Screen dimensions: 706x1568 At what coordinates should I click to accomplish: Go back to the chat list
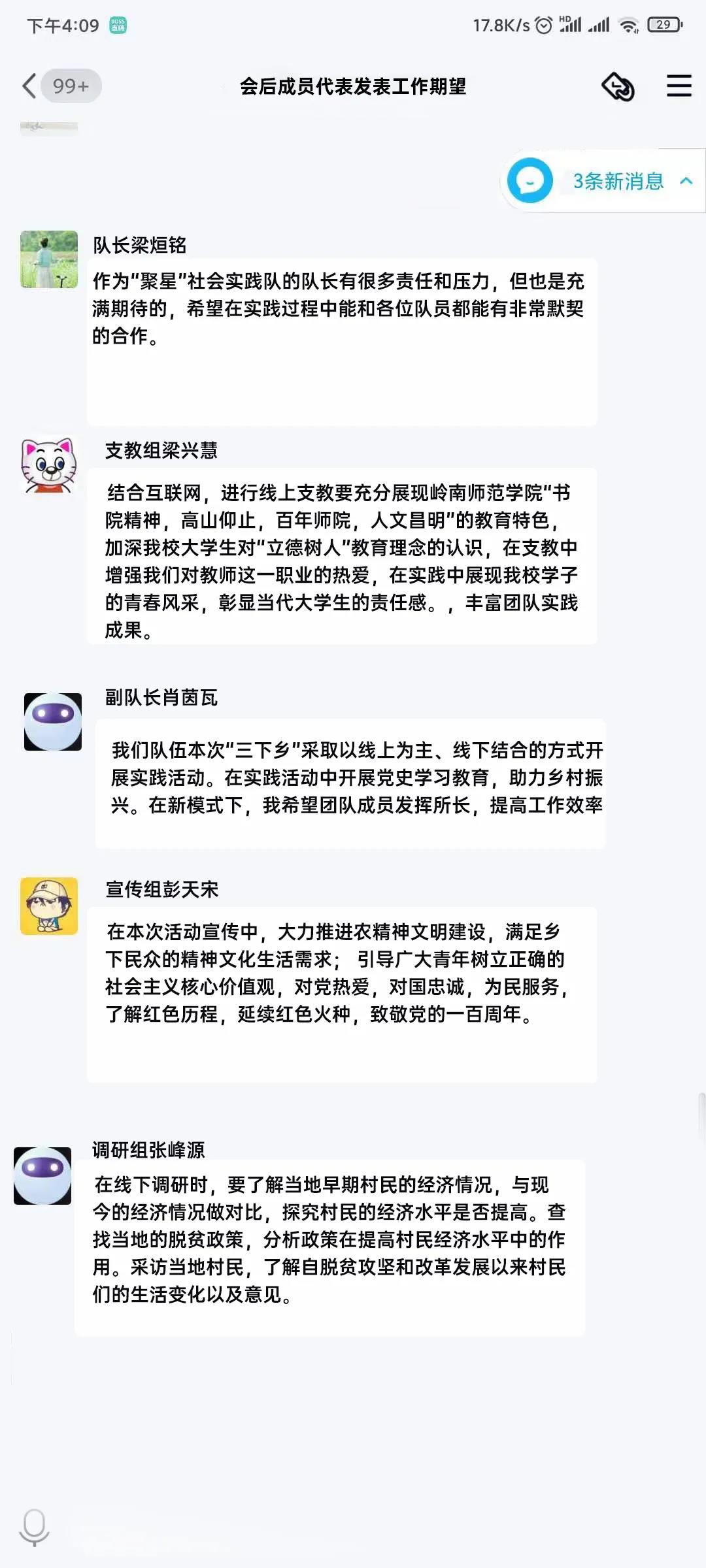[29, 86]
